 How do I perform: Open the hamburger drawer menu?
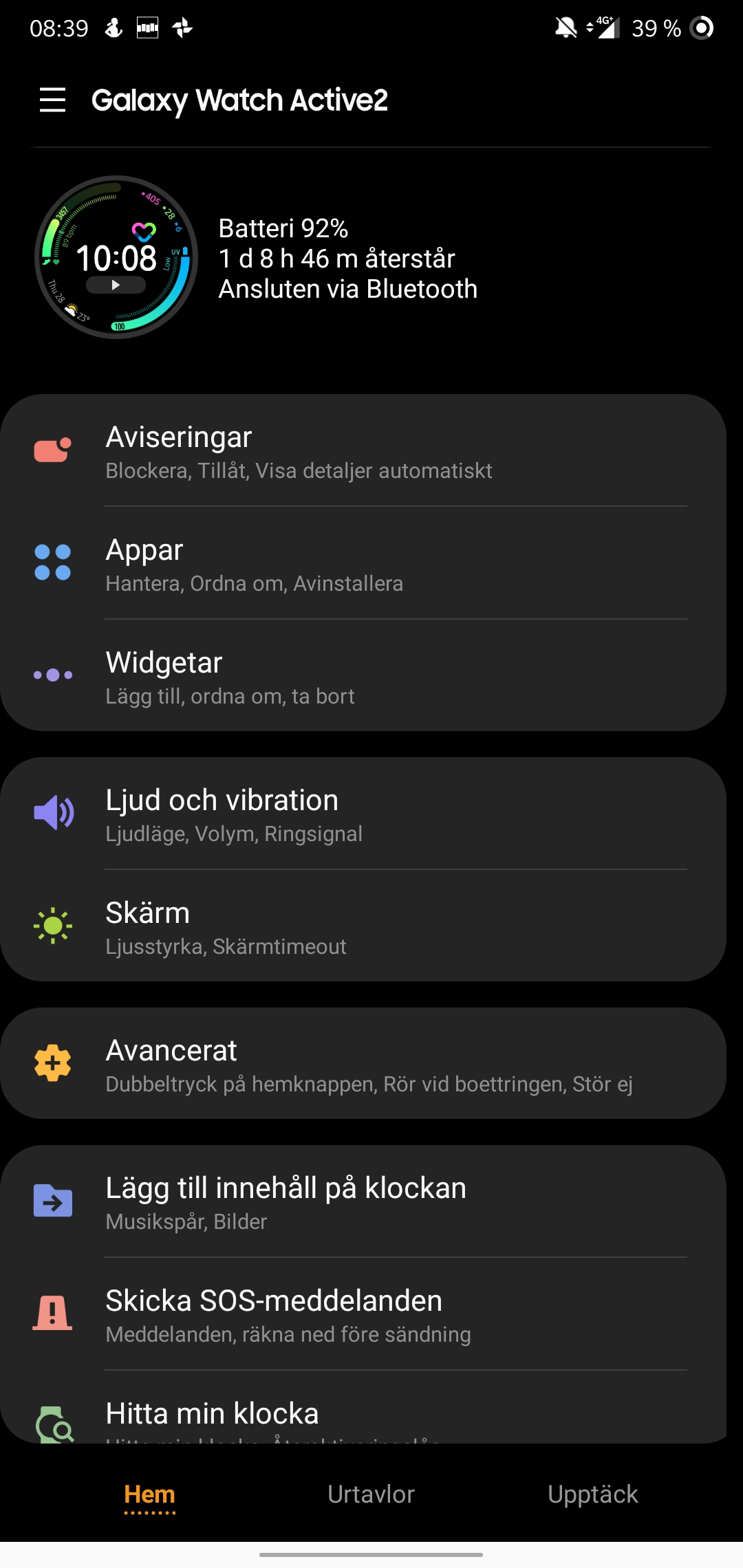[x=52, y=100]
